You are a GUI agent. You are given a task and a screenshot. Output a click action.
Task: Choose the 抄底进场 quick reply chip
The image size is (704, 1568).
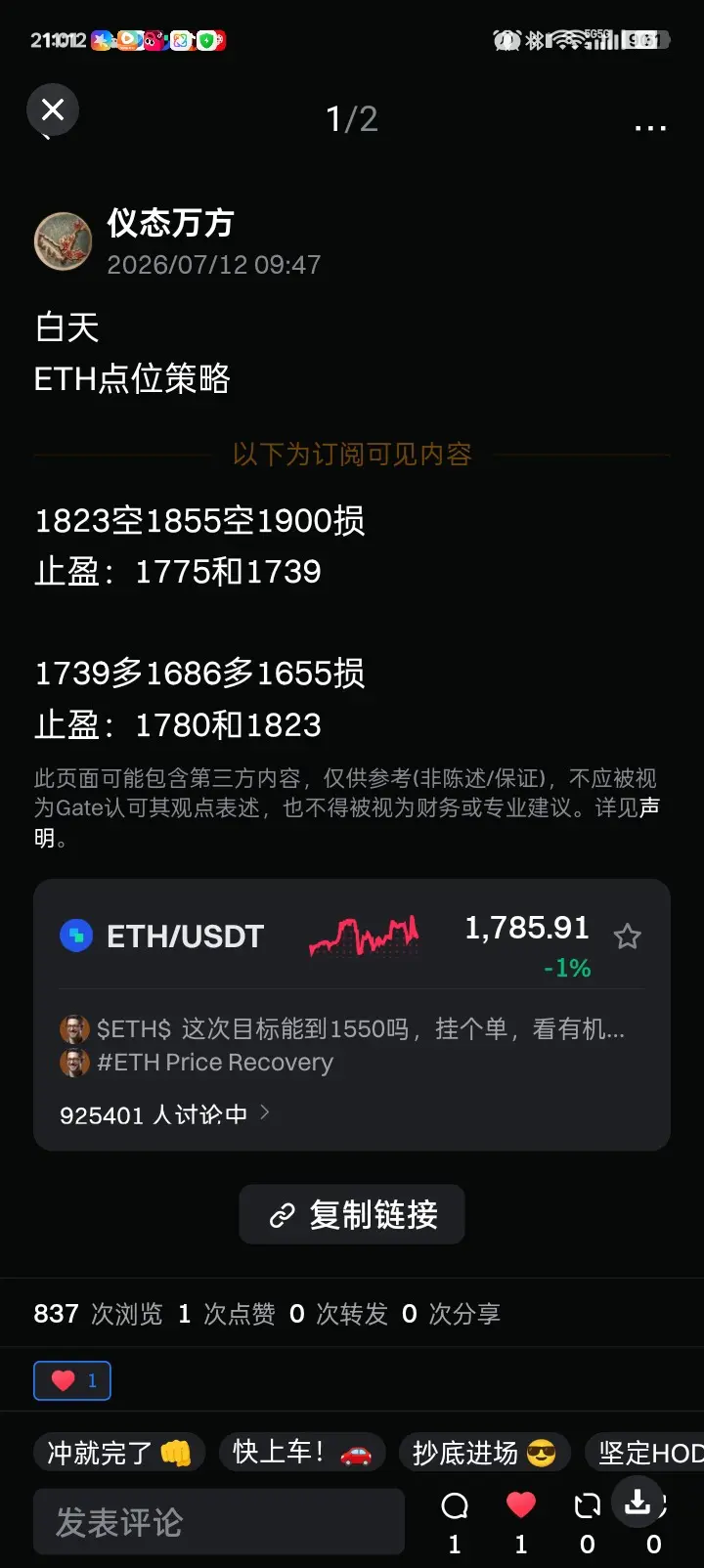click(484, 1453)
